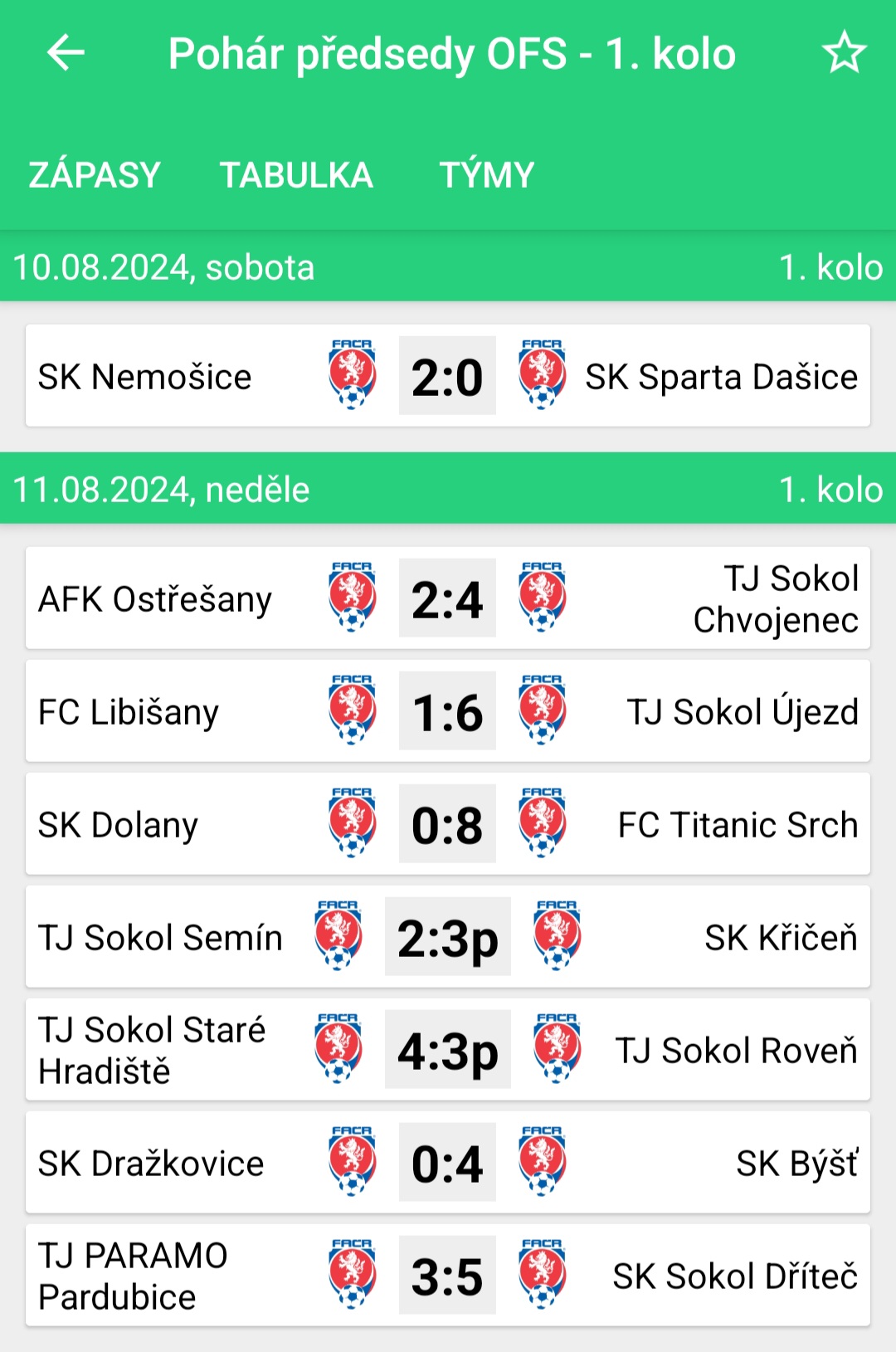
Task: Open SK Dražkovice vs SK Býšť match details
Action: [x=447, y=1163]
